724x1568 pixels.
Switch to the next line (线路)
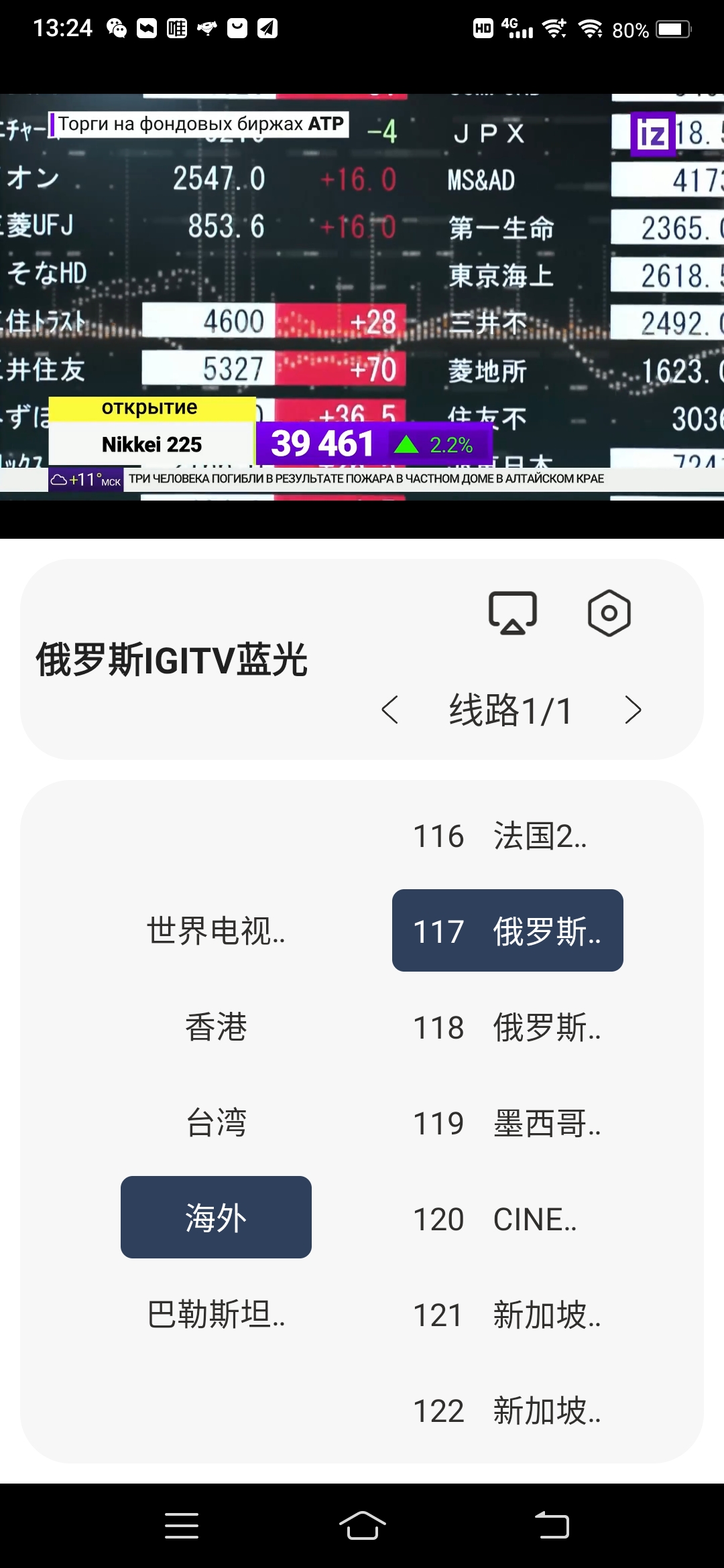point(633,710)
